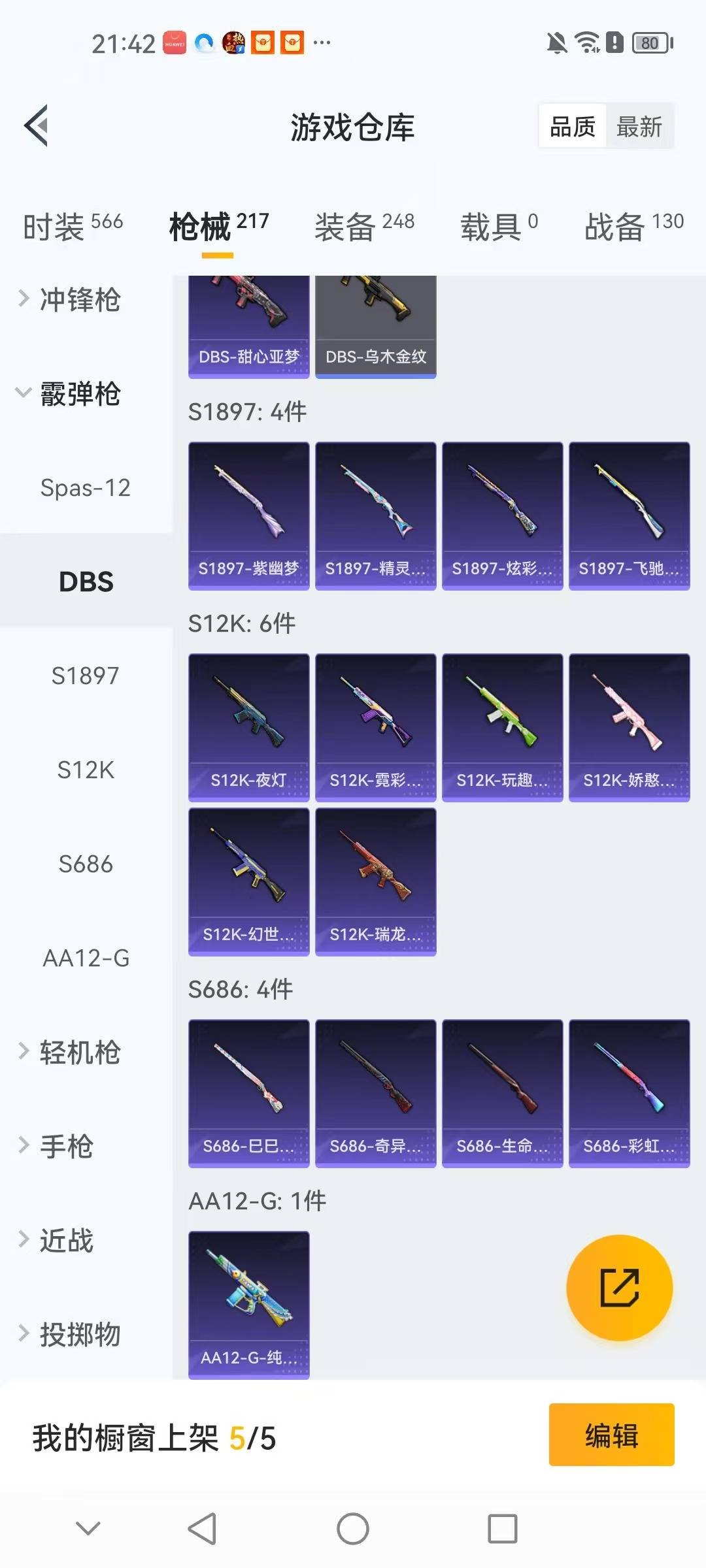Switch to the 时装 tab
Image resolution: width=706 pixels, height=1568 pixels.
pos(73,227)
